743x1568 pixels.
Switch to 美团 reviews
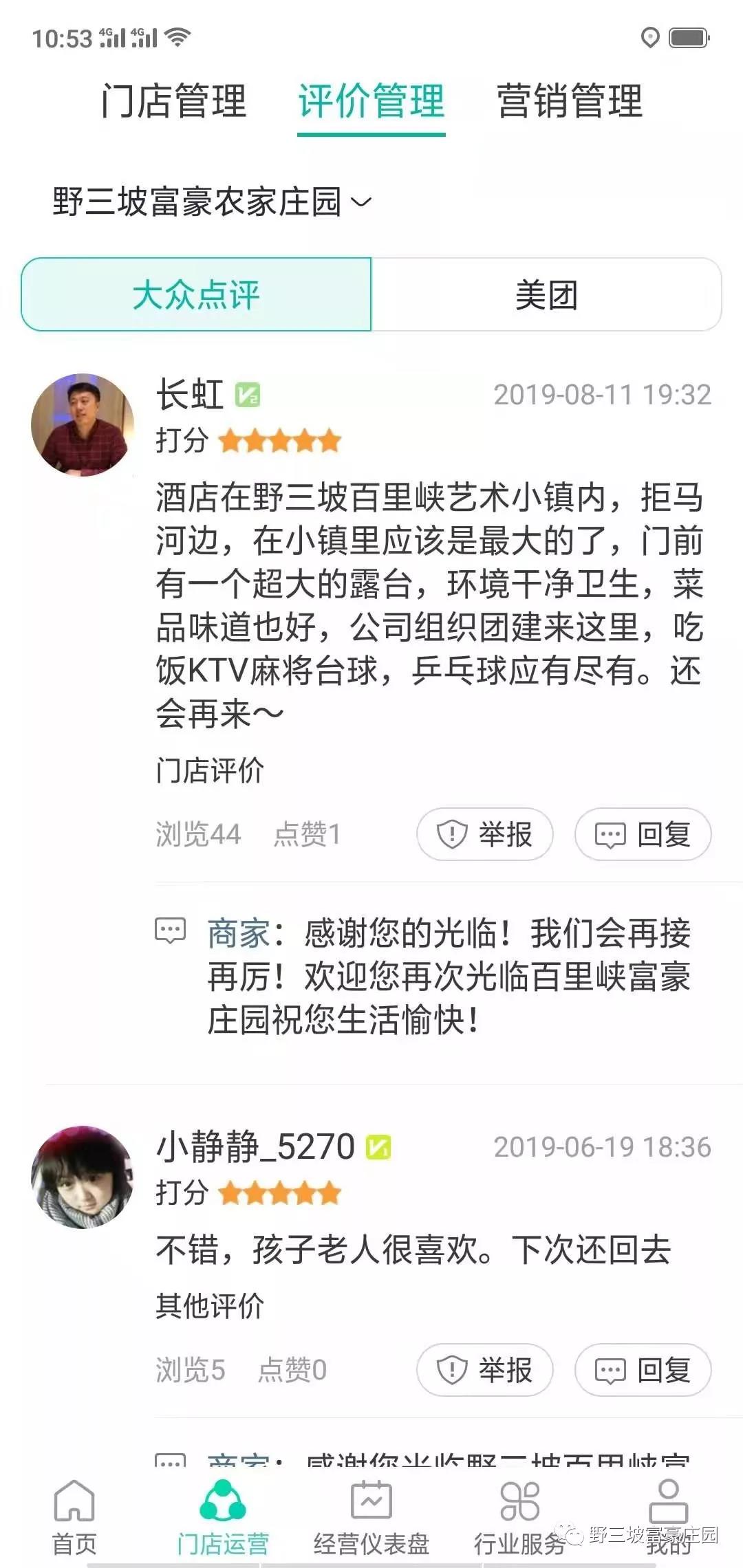pos(546,295)
